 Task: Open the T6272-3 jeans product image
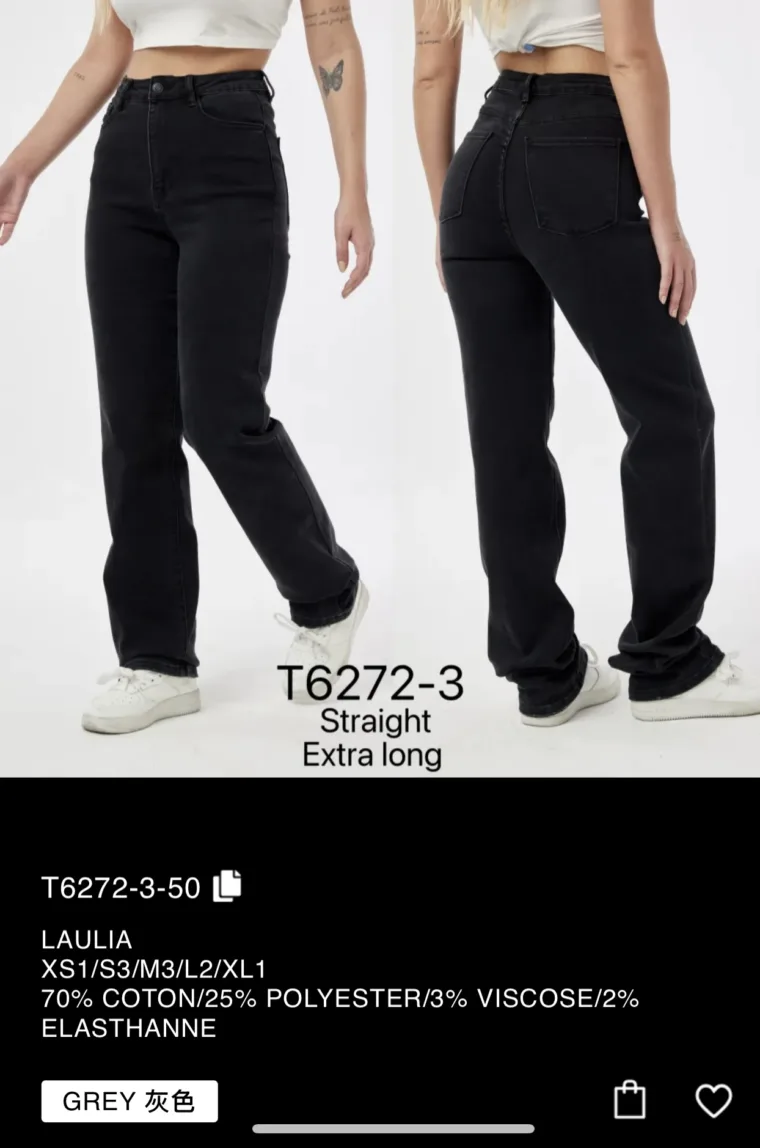380,388
